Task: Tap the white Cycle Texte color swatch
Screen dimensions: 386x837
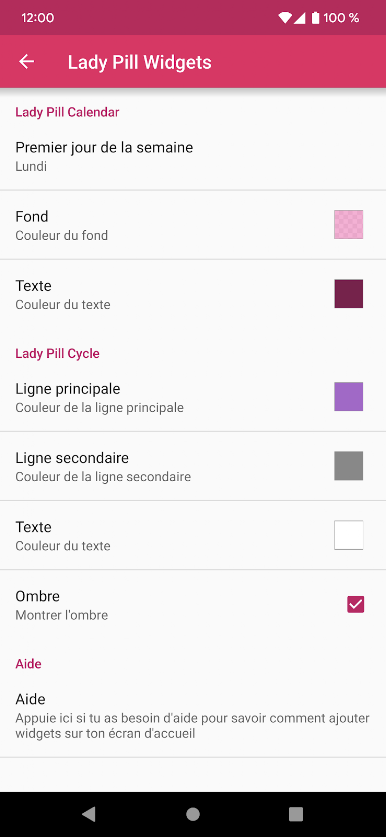Action: point(349,535)
